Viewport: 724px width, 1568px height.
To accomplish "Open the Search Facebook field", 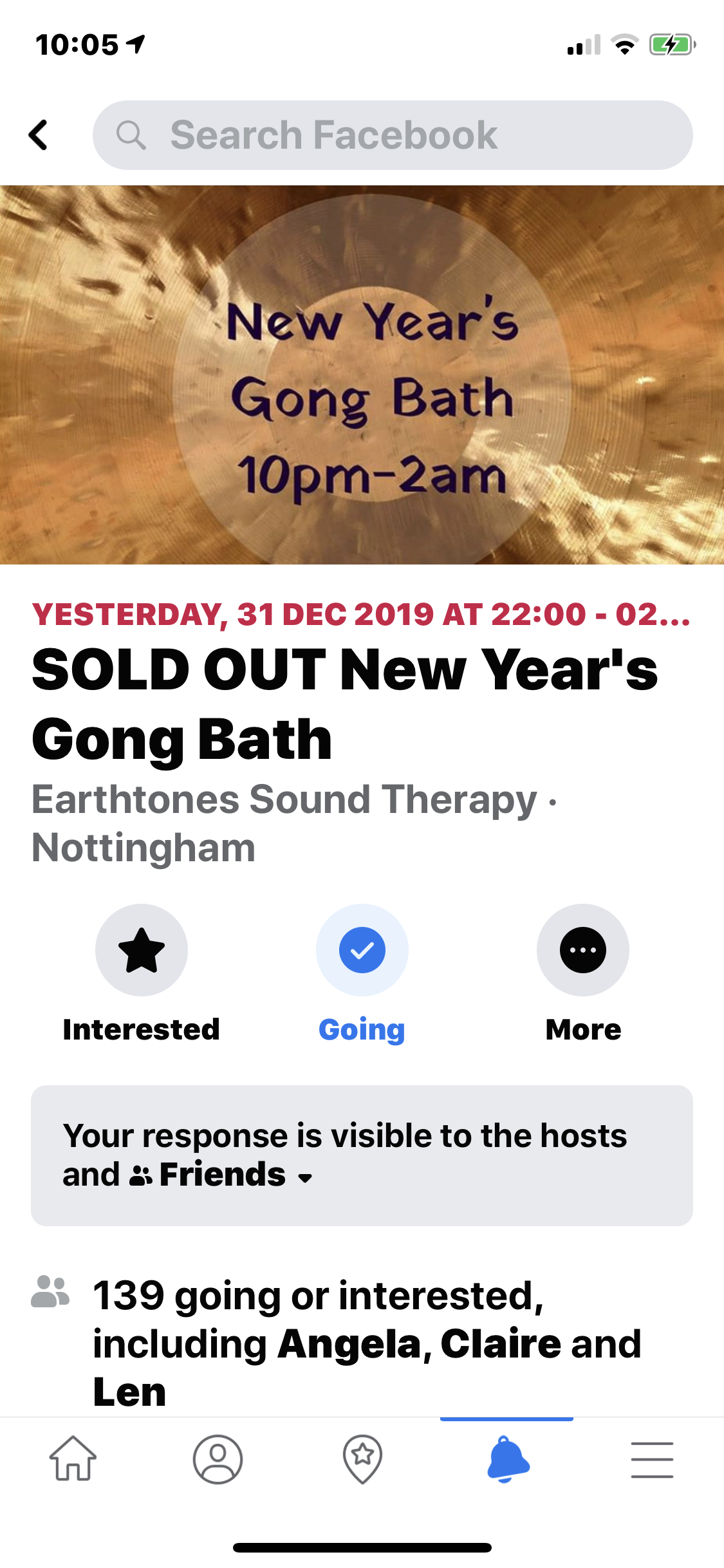I will pyautogui.click(x=393, y=135).
